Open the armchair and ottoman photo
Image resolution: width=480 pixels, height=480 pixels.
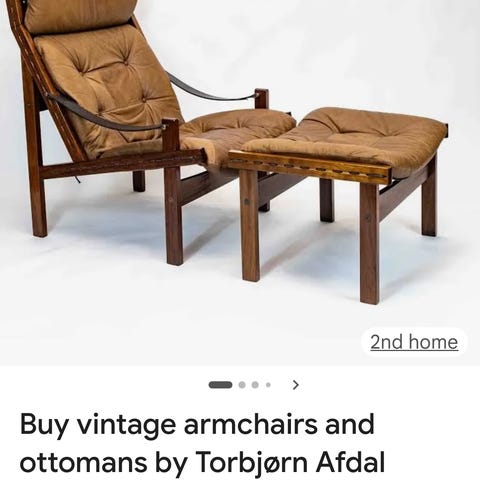click(x=240, y=183)
